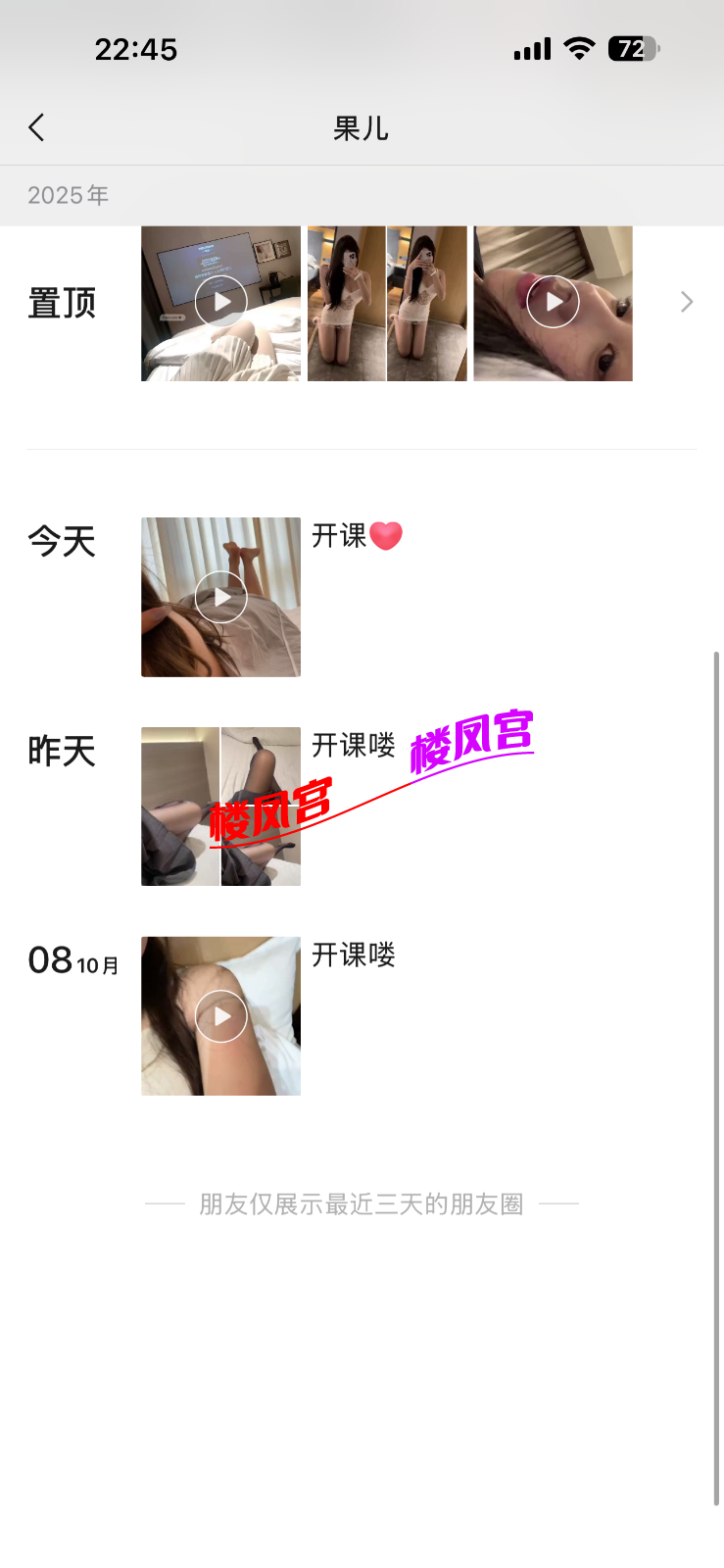The height and width of the screenshot is (1568, 724).
Task: Play today's video post
Action: point(220,597)
